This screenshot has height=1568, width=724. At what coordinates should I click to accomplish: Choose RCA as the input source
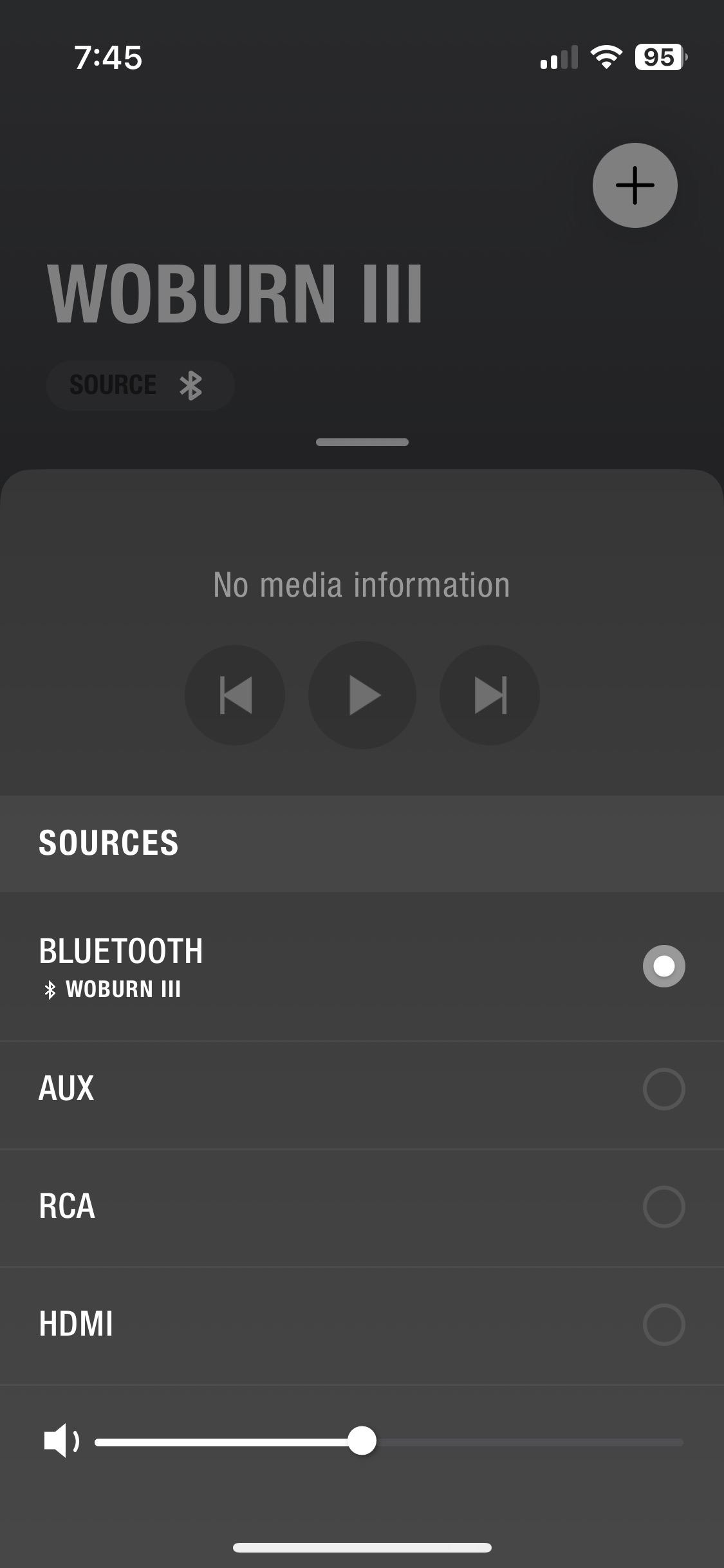click(x=362, y=1207)
